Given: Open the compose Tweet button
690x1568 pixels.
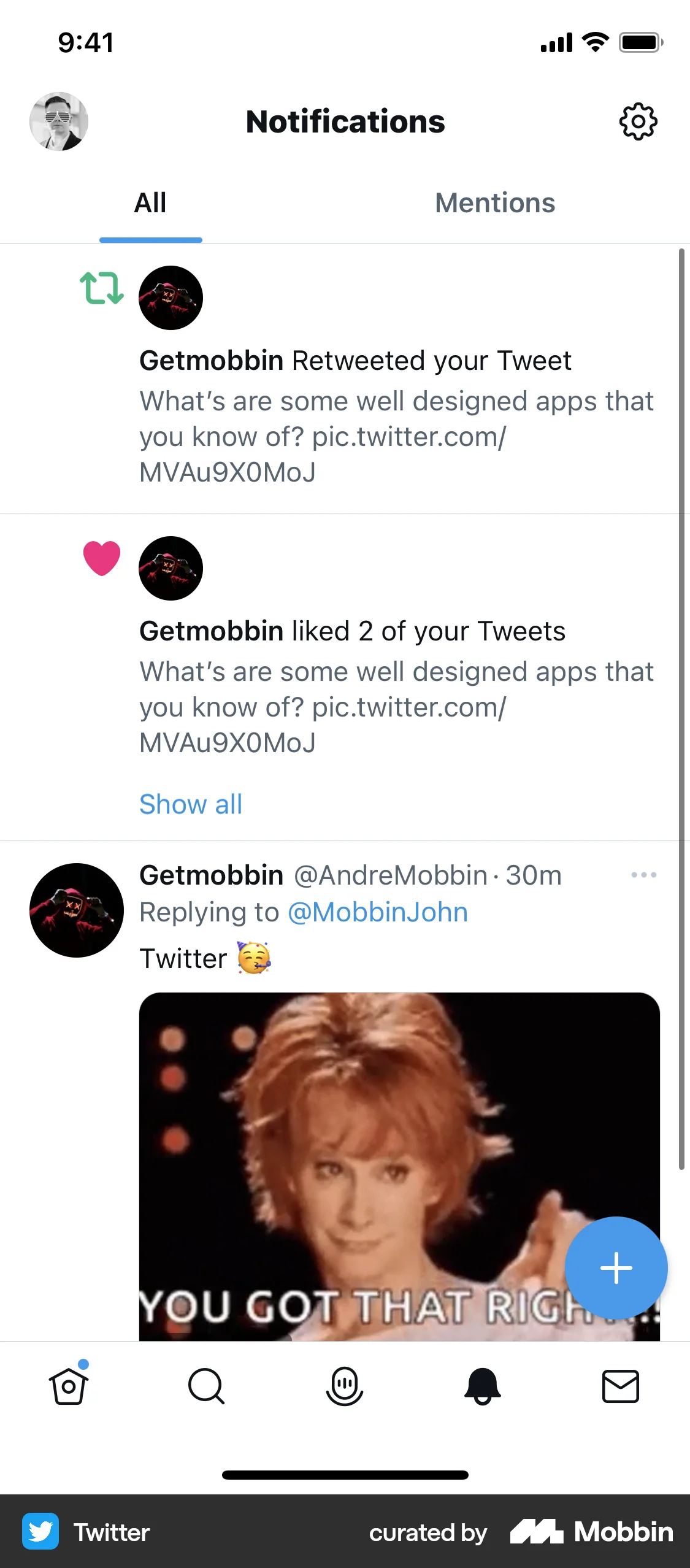Looking at the screenshot, I should [616, 1267].
